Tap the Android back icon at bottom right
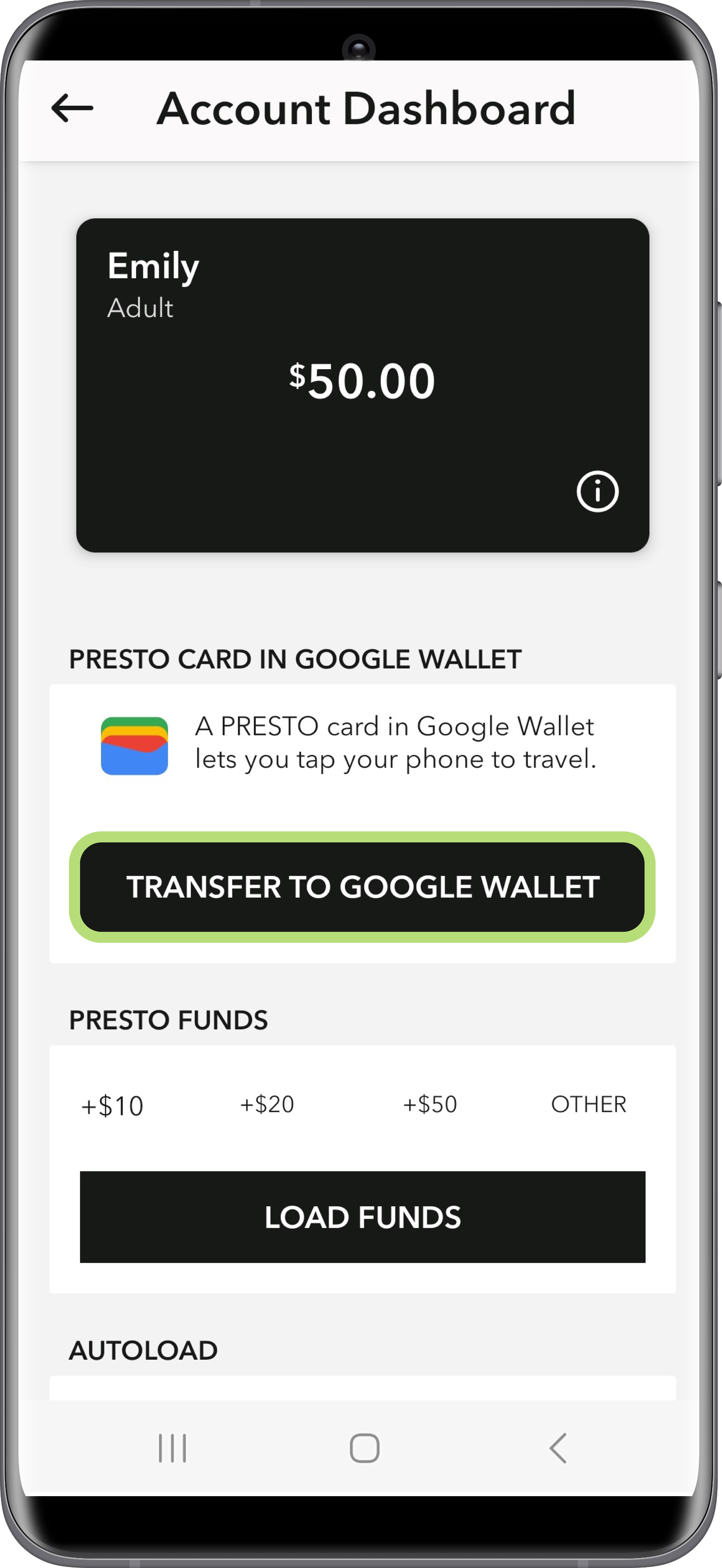The height and width of the screenshot is (1568, 722). pos(555,1448)
